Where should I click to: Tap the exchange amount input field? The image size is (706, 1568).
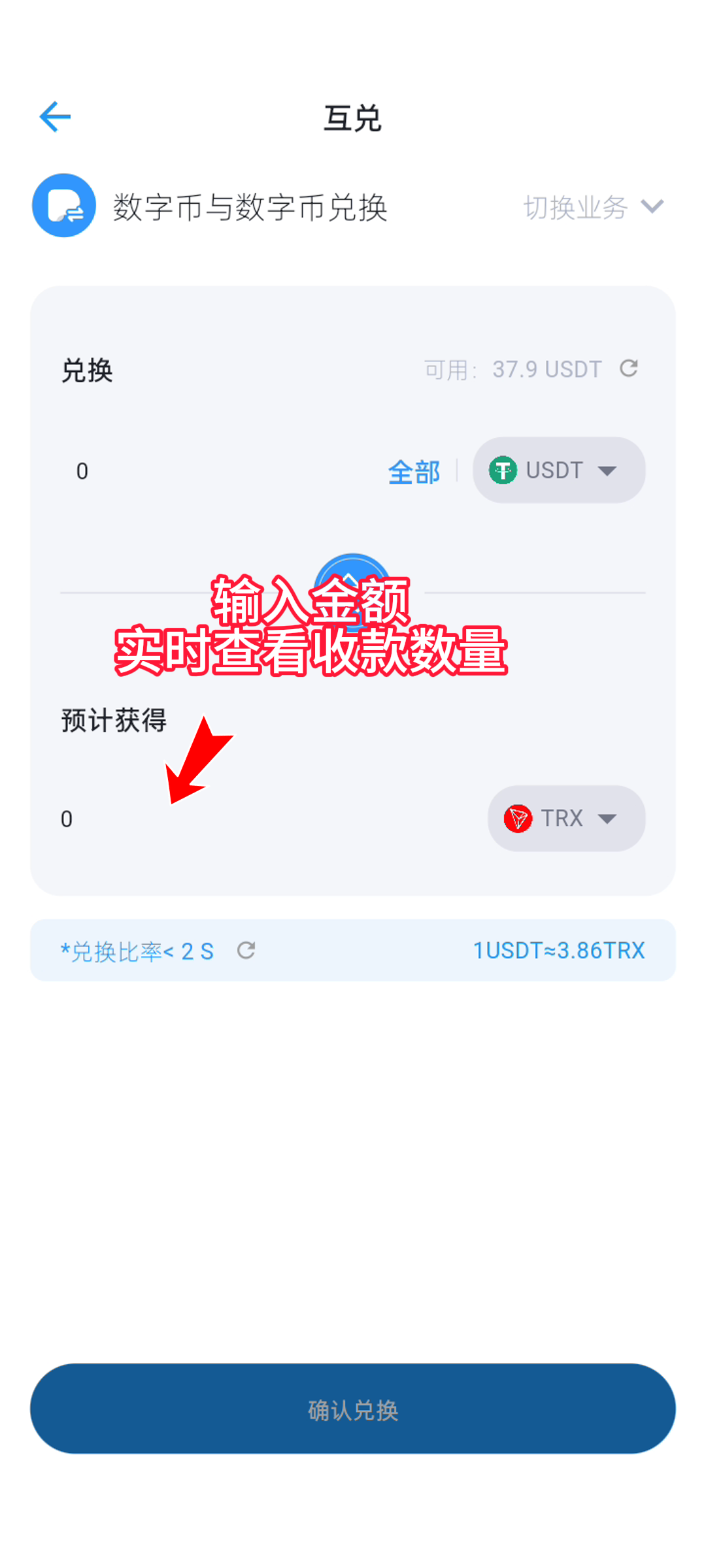pos(216,471)
